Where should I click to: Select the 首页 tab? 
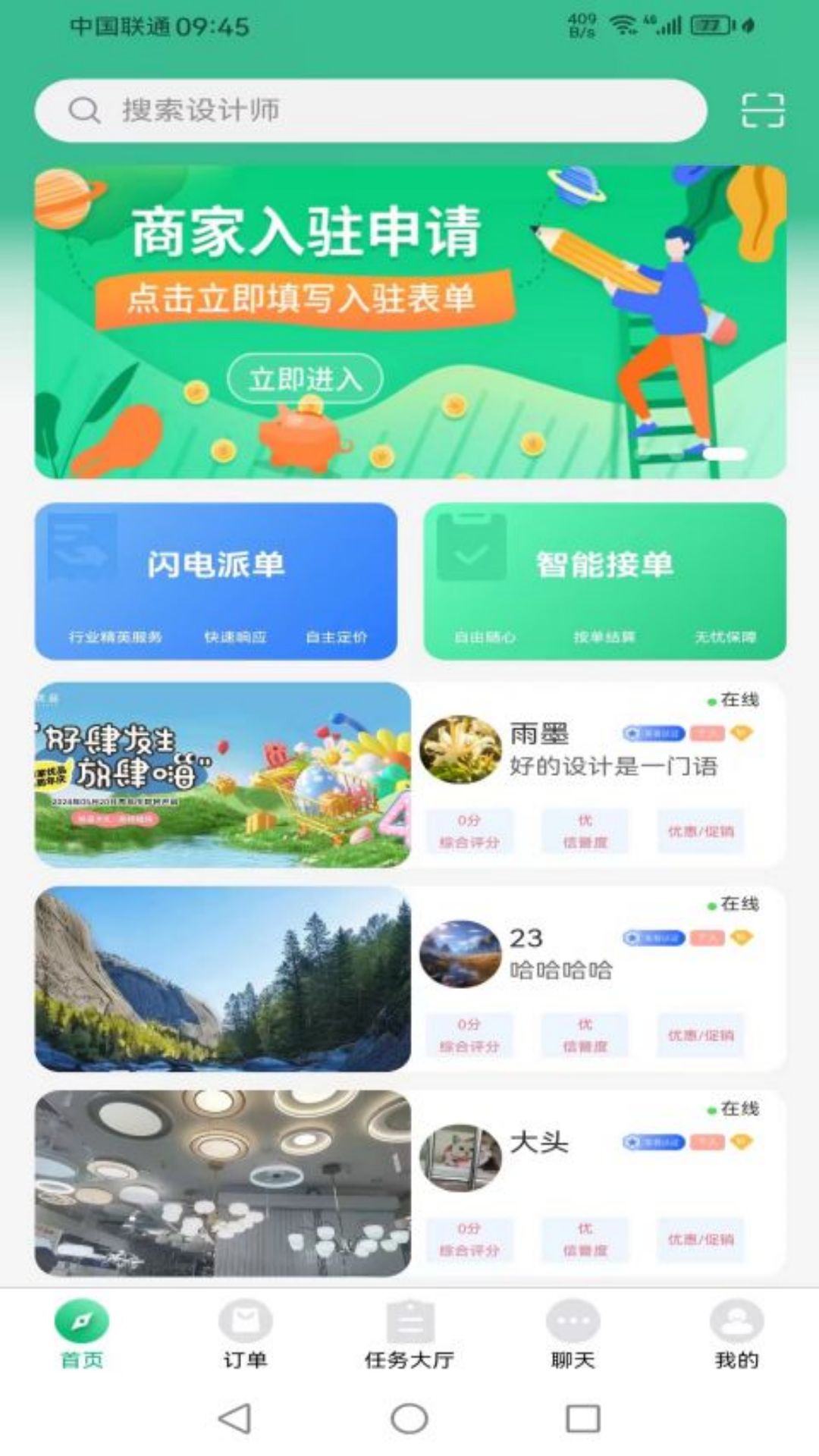coord(82,1336)
